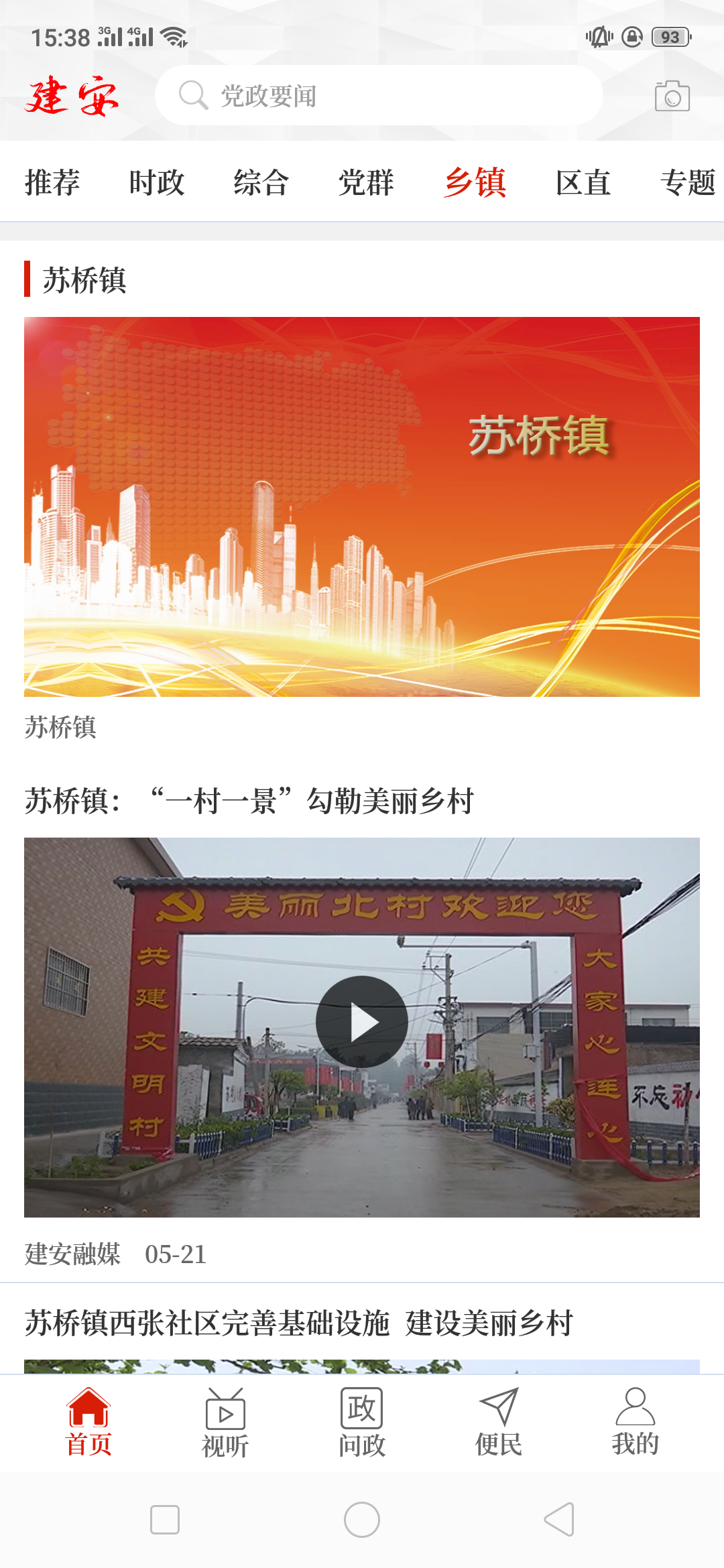Image resolution: width=724 pixels, height=1568 pixels.
Task: Open article 苏桥镇西张社区完善基础设施
Action: (299, 1323)
